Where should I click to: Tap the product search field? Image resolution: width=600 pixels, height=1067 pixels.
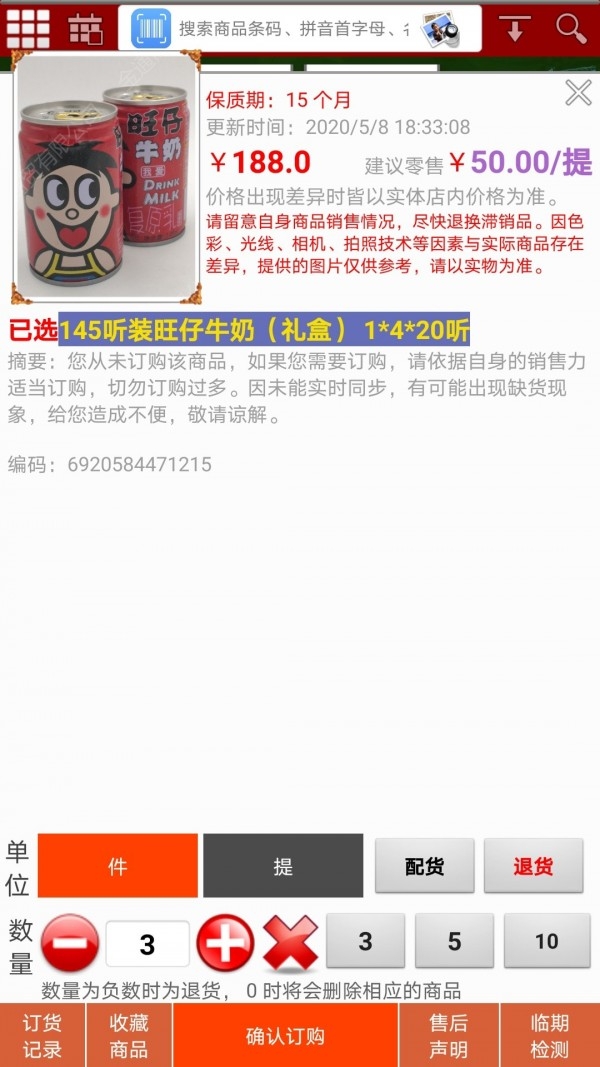click(292, 29)
